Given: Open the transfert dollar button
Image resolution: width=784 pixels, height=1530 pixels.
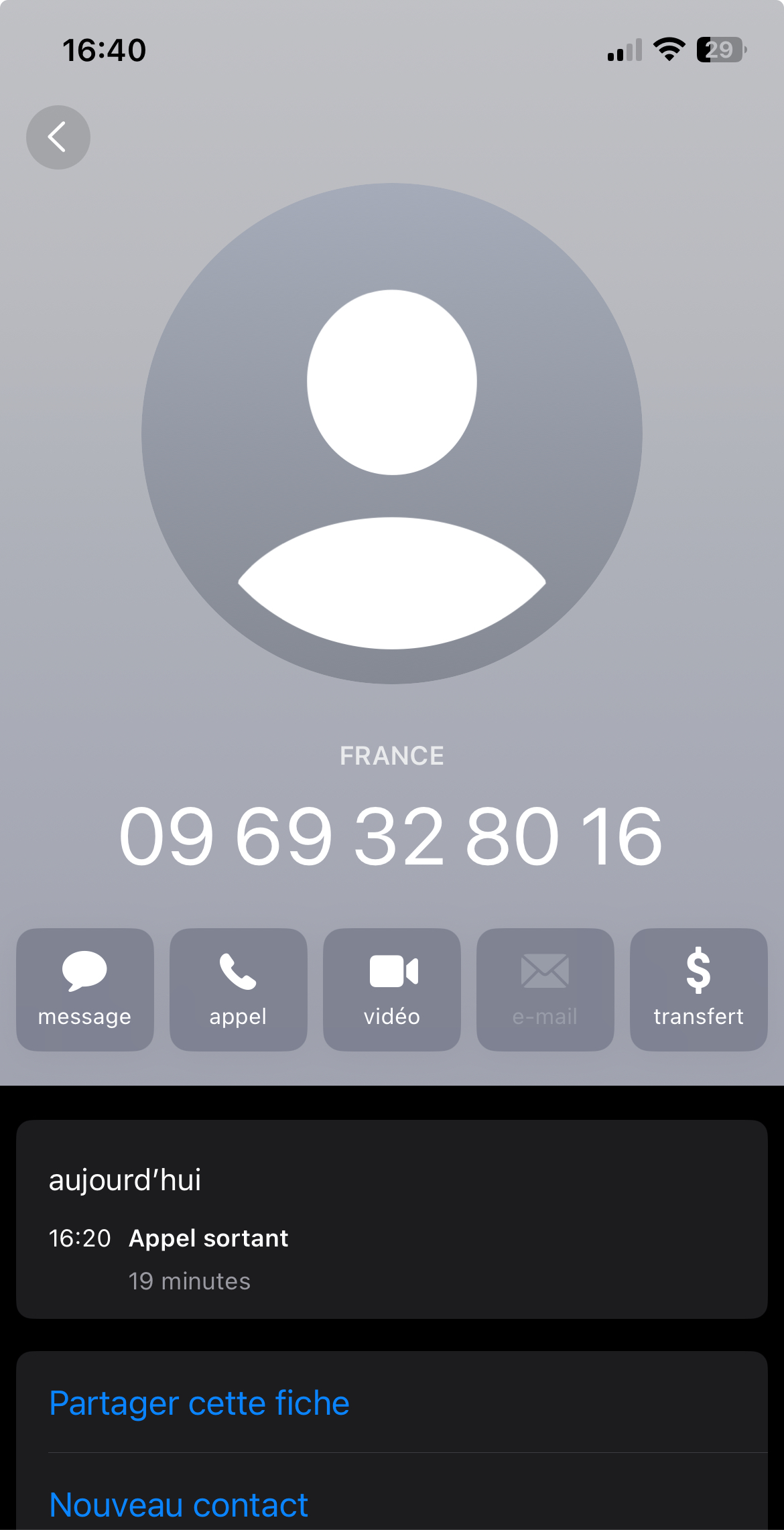Looking at the screenshot, I should [x=698, y=989].
